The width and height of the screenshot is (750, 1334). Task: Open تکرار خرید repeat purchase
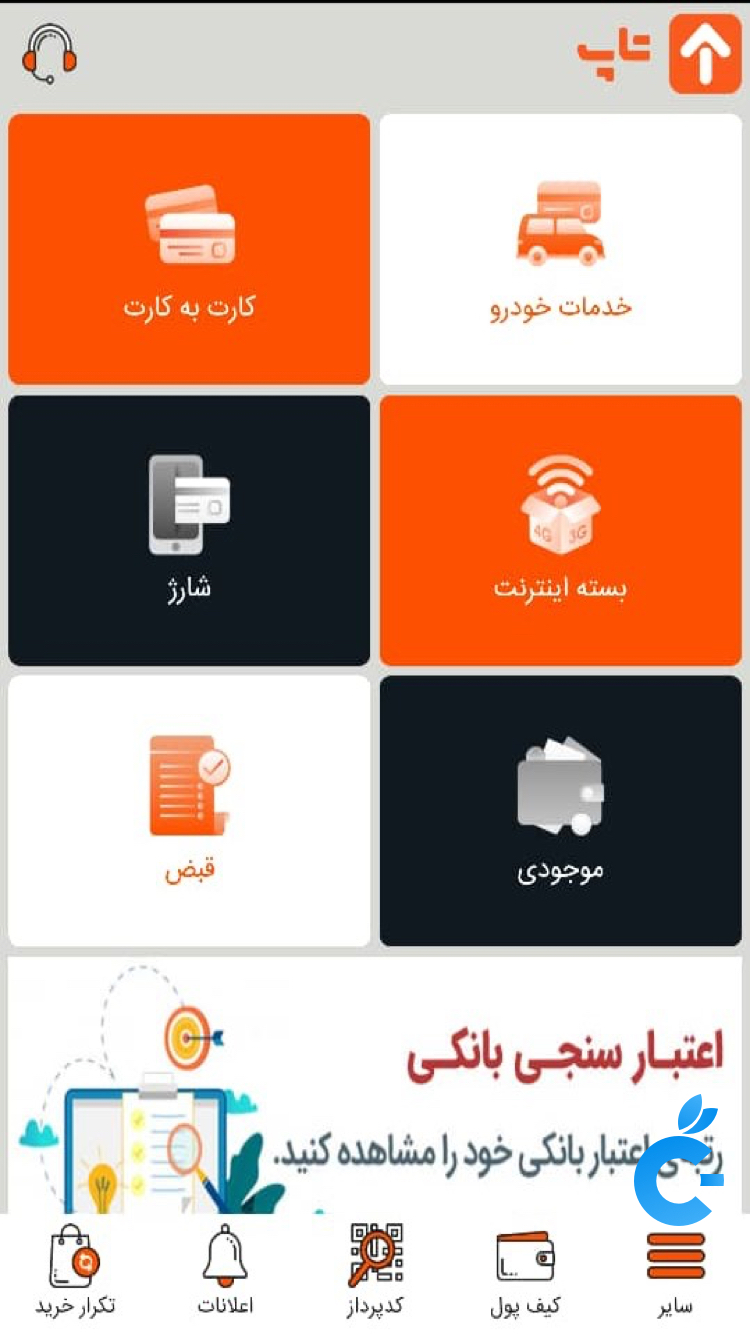[75, 1270]
